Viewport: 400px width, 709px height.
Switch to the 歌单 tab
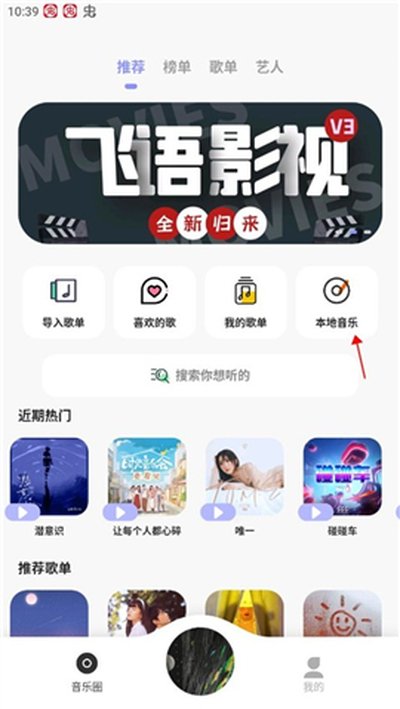[x=223, y=67]
